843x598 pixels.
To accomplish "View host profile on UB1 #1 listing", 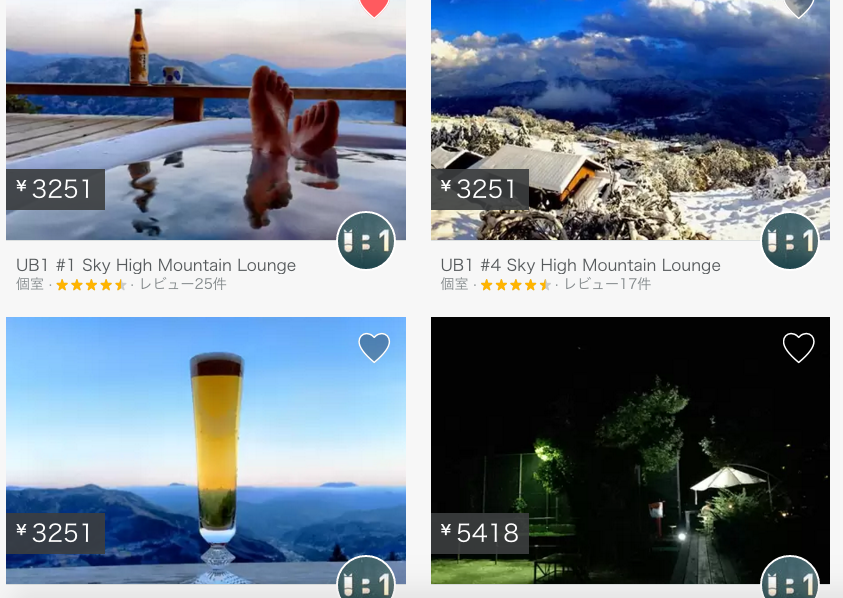I will tap(366, 241).
